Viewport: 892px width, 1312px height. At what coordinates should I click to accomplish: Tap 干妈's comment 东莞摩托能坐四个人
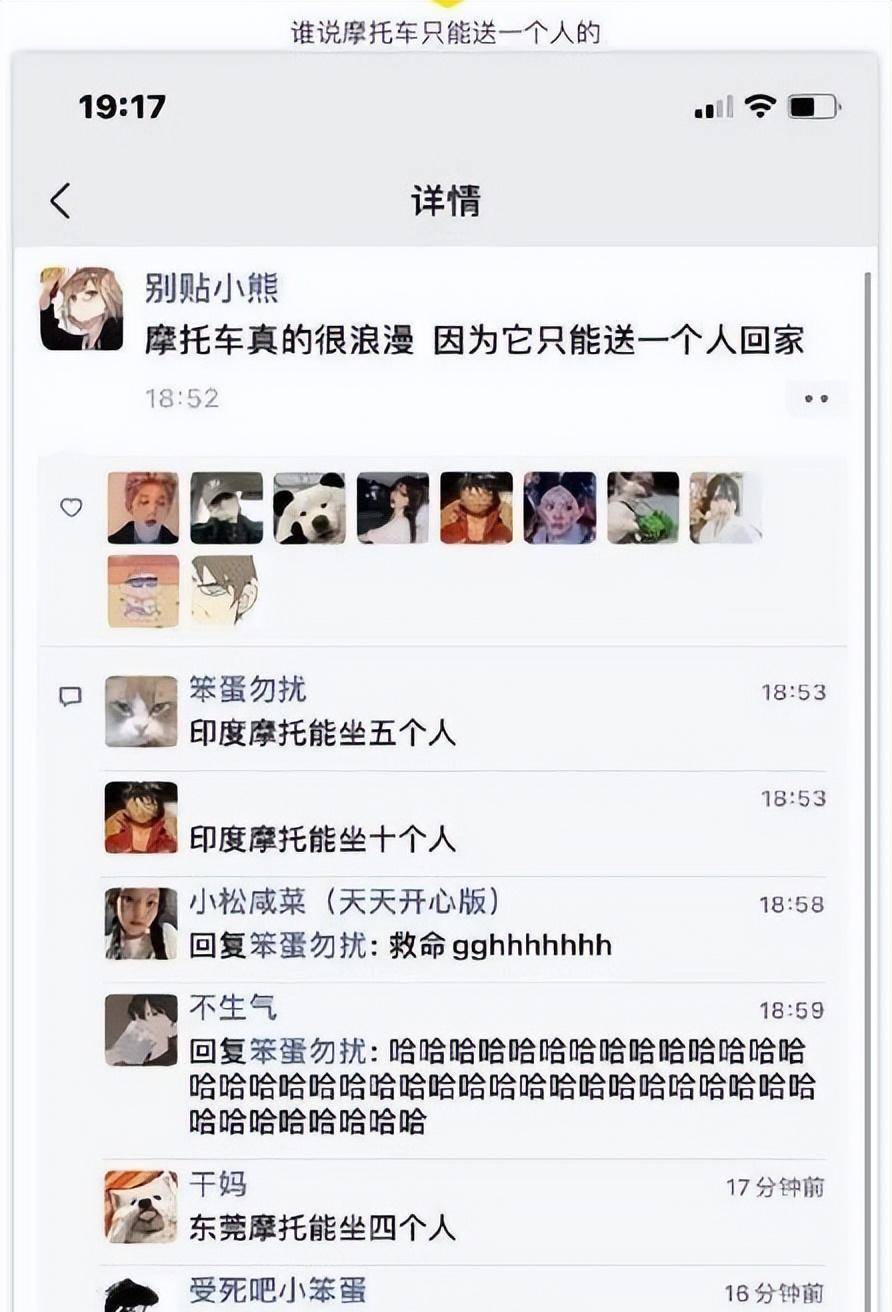point(322,1227)
